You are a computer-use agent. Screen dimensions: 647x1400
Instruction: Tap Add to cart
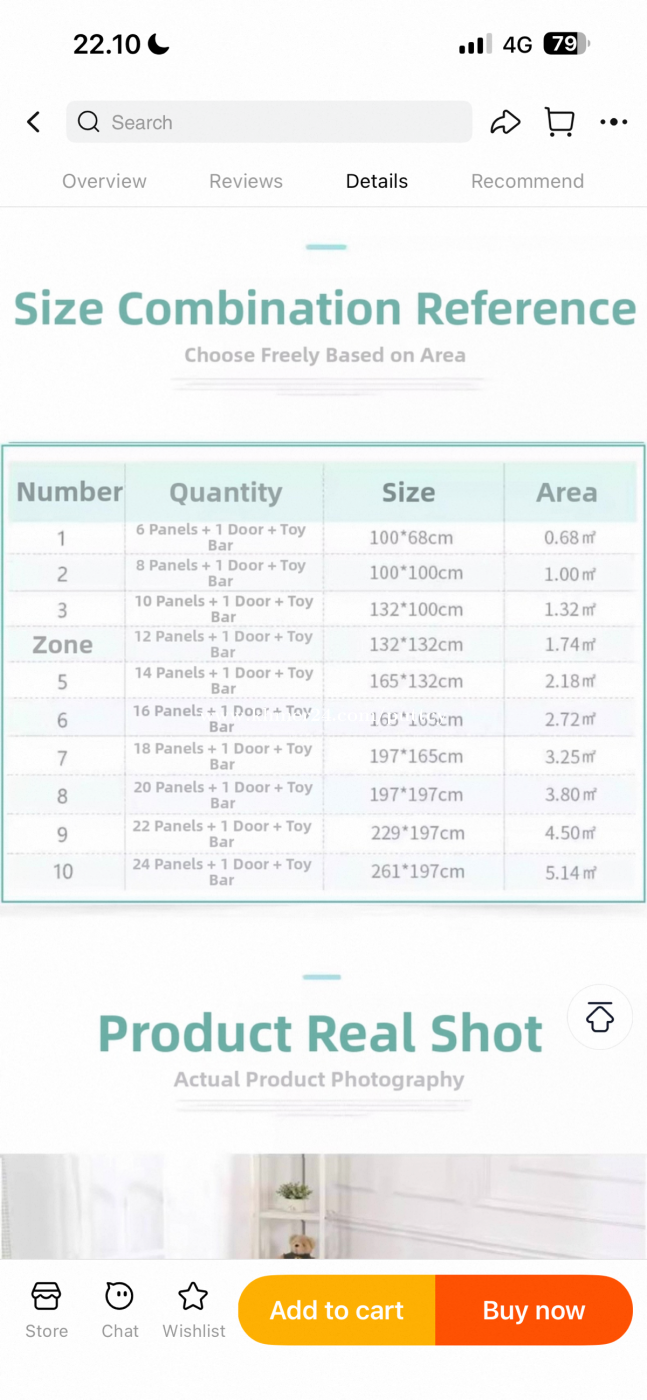point(337,1310)
